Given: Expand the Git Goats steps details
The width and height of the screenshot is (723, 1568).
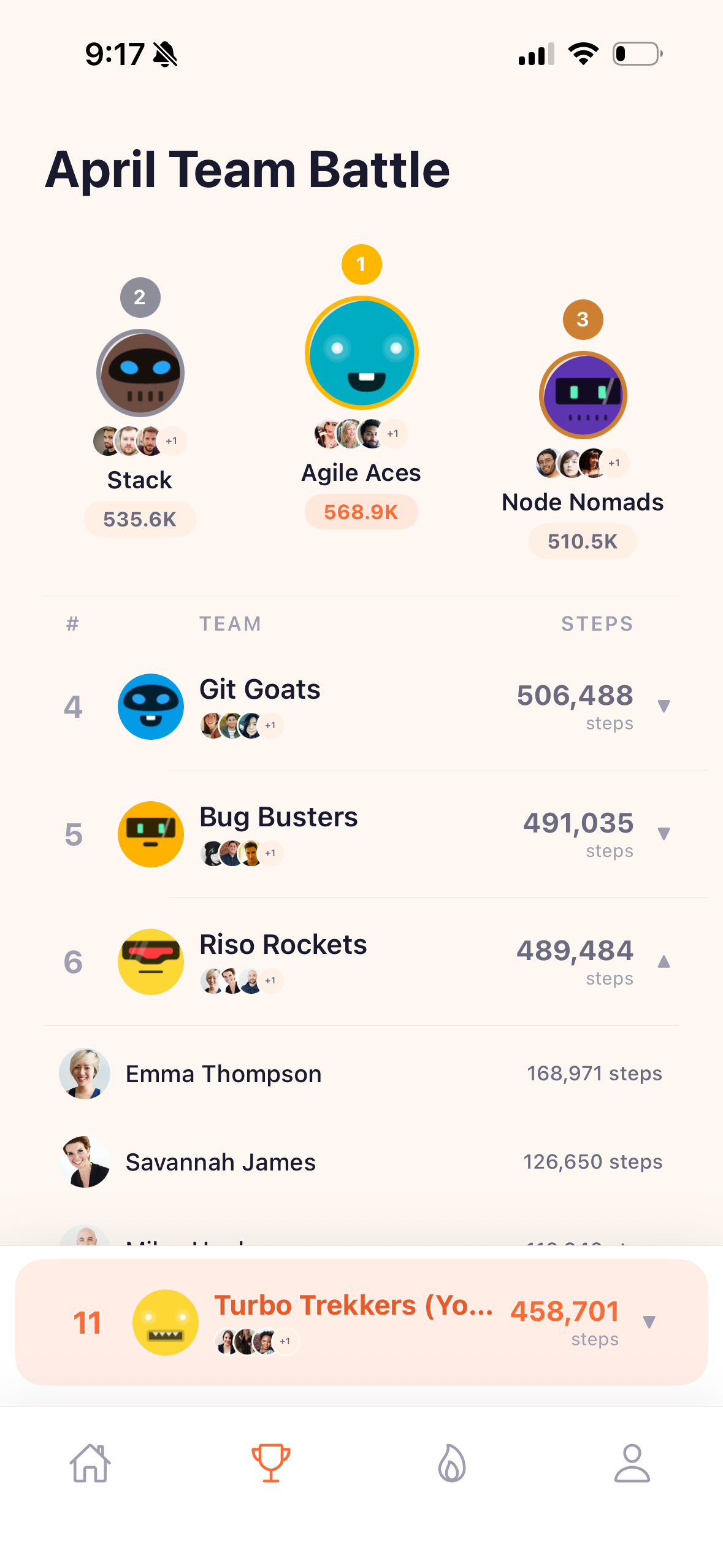Looking at the screenshot, I should point(664,707).
